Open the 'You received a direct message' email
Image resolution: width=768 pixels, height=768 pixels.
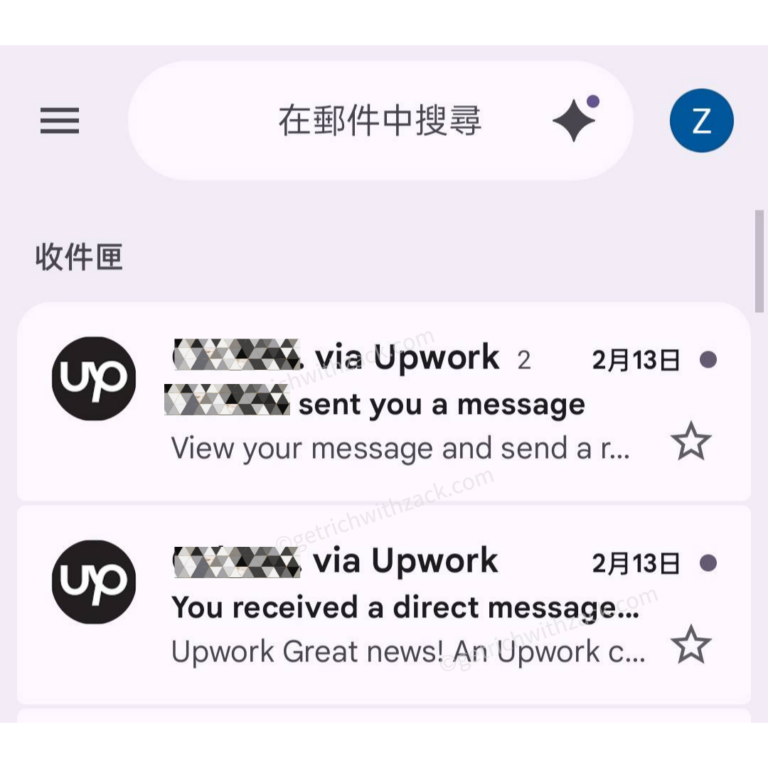coord(400,608)
